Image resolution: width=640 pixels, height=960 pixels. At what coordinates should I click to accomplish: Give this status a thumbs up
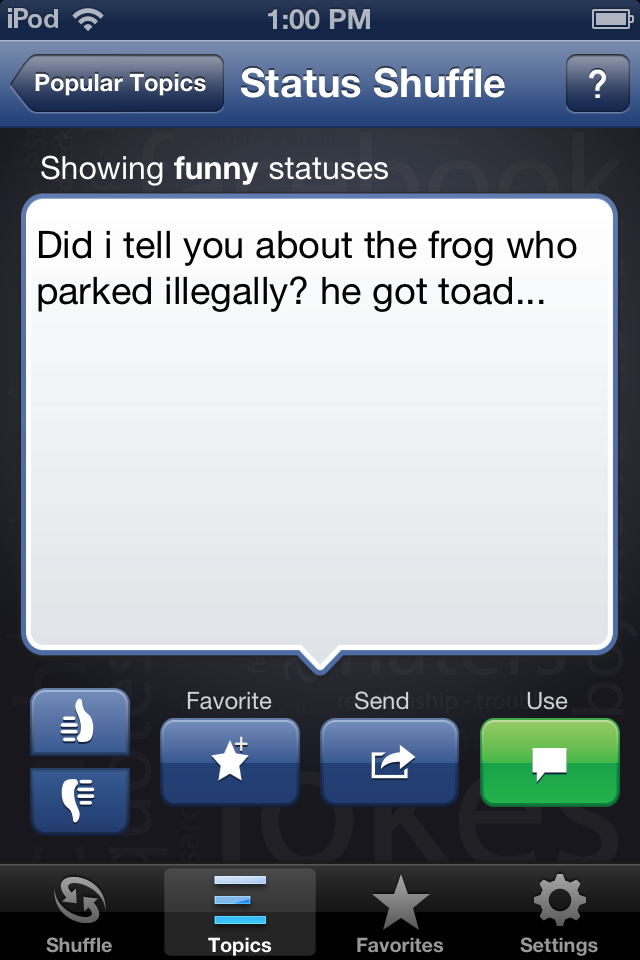point(80,721)
